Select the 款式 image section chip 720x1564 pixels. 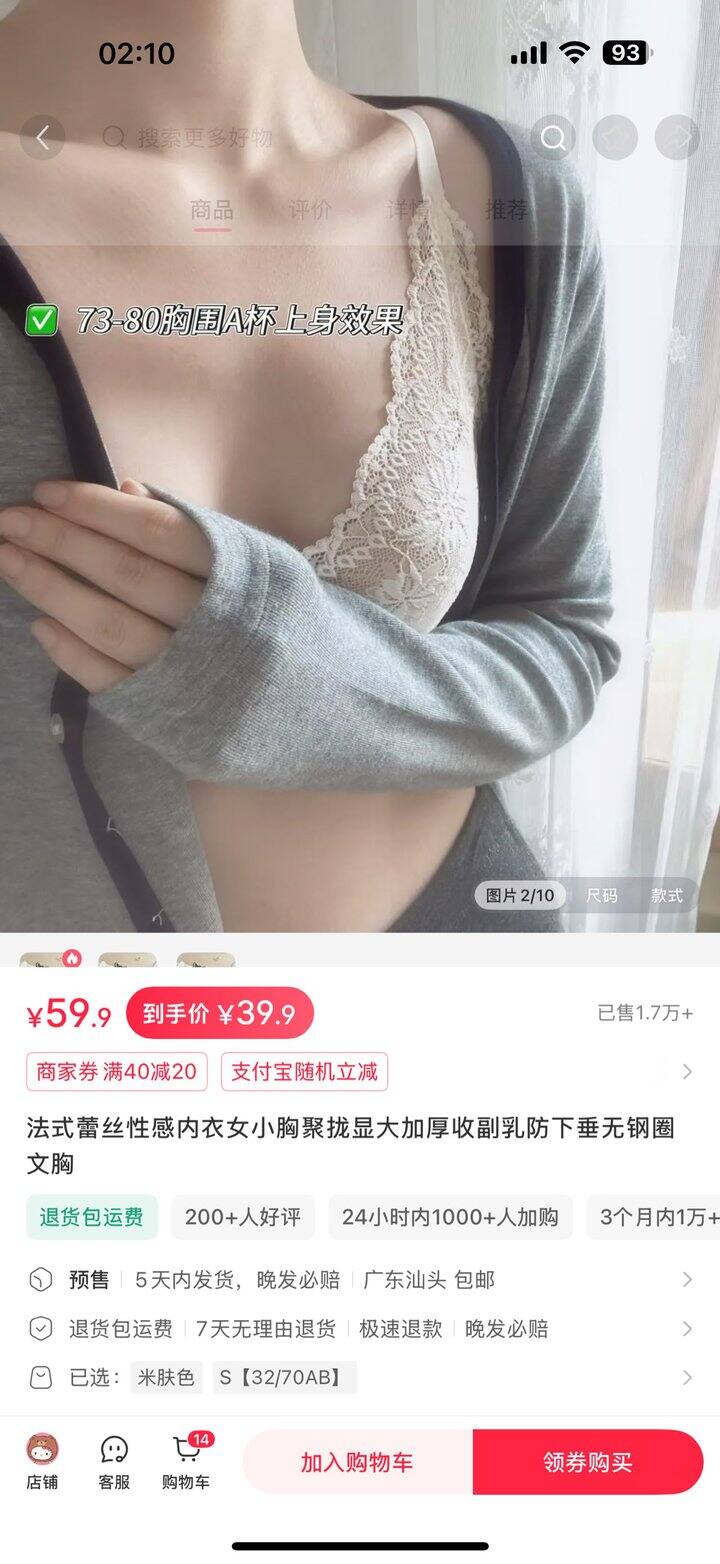pyautogui.click(x=667, y=895)
